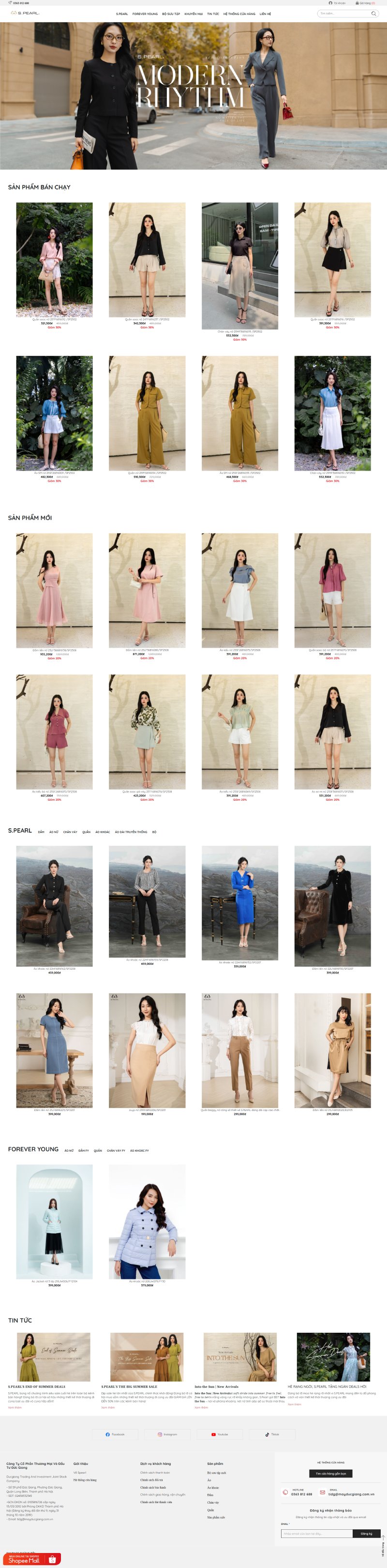This screenshot has height=1568, width=387.
Task: Select ĐẦM FY under Forever Young
Action: pos(83,1150)
